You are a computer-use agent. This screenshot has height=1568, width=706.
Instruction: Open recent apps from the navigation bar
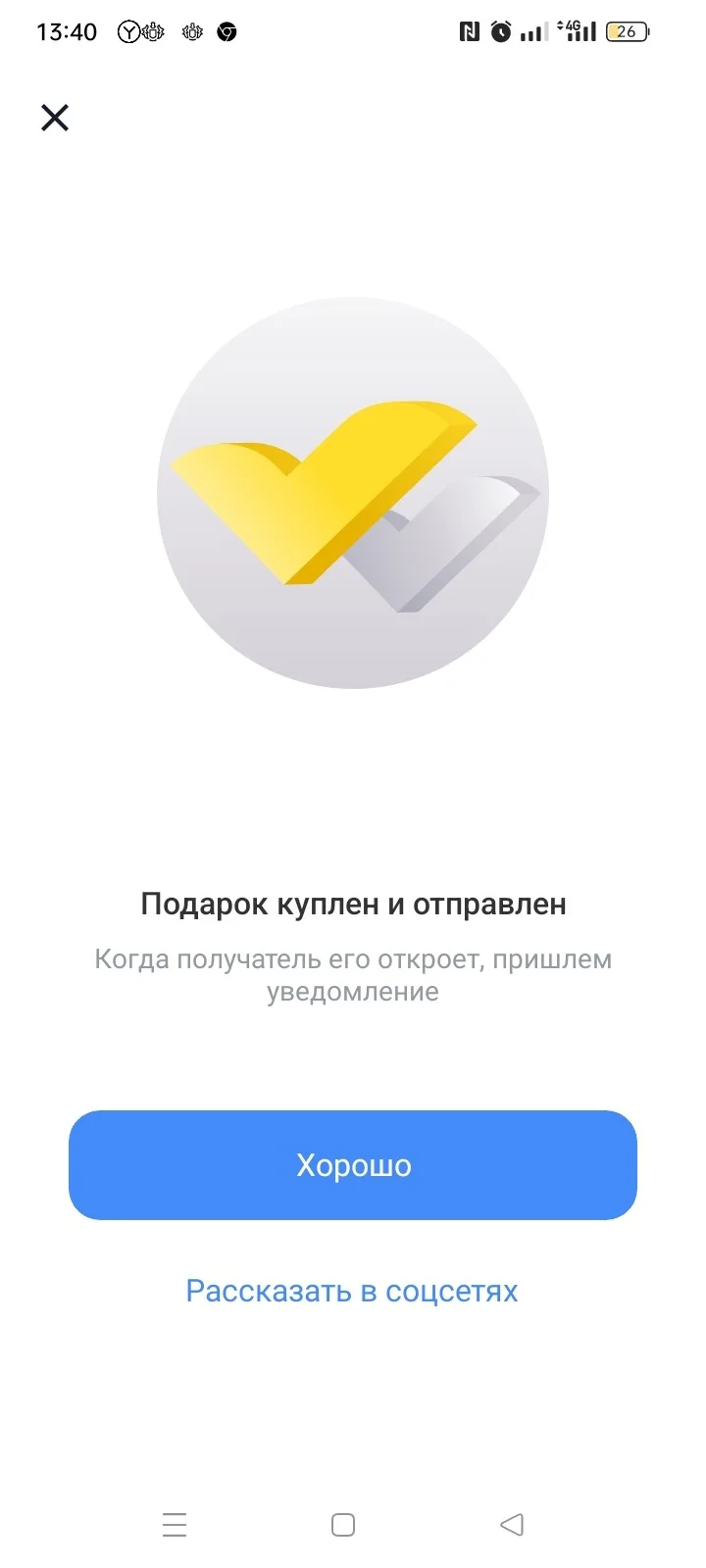click(175, 1525)
